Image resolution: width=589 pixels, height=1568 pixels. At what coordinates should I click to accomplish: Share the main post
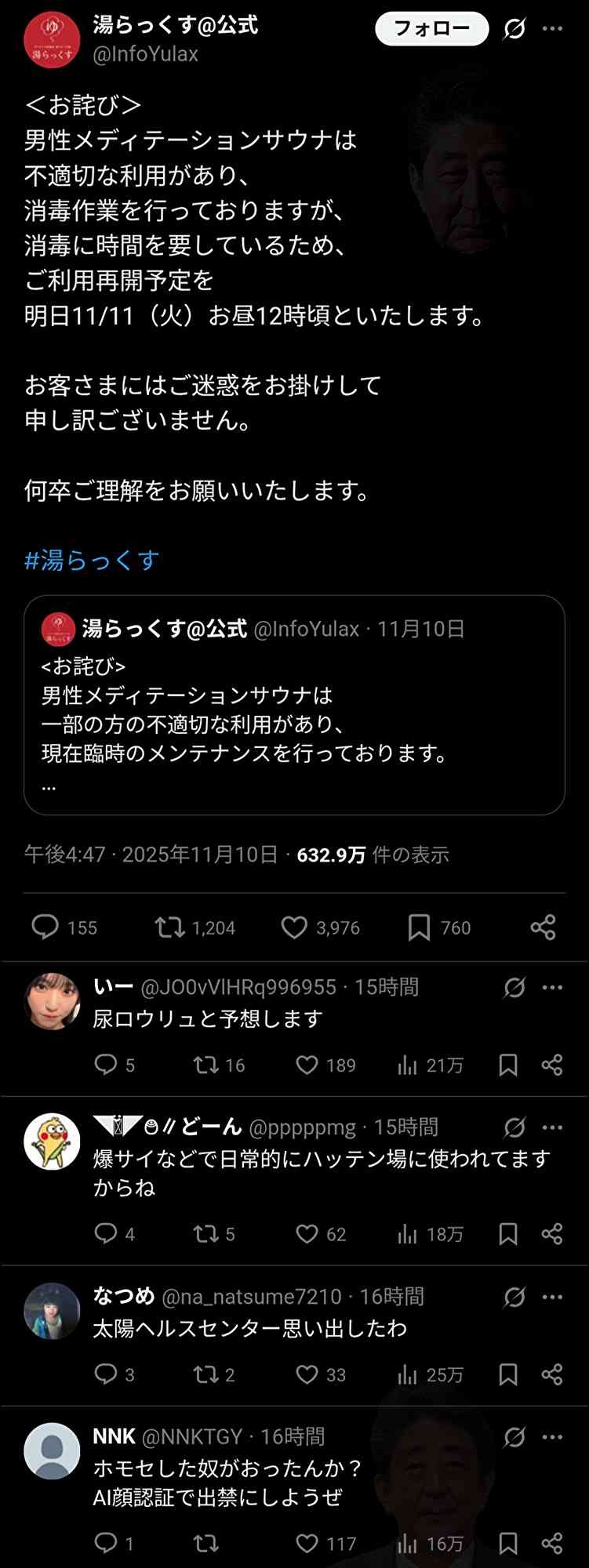click(543, 927)
